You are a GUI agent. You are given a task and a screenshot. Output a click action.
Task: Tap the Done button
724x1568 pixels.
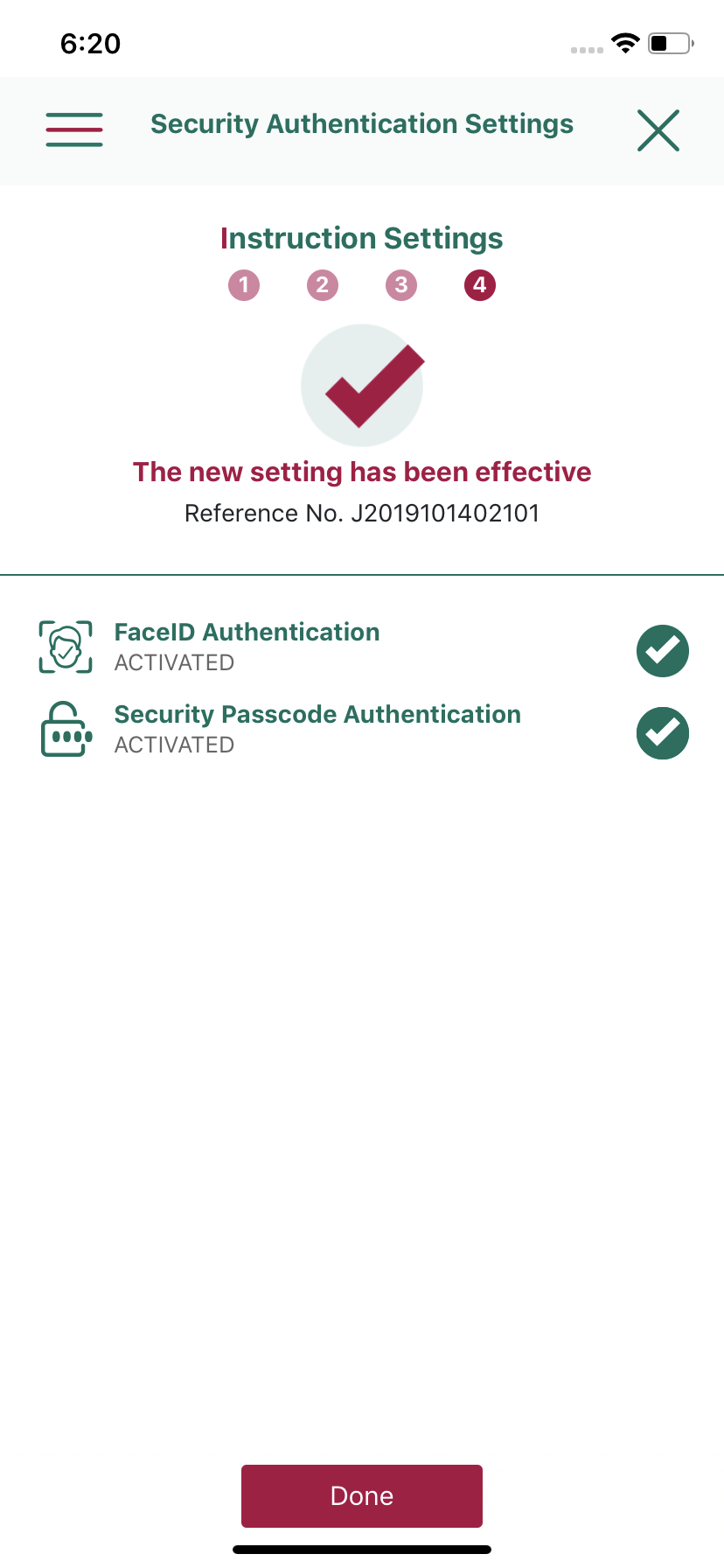tap(362, 1495)
